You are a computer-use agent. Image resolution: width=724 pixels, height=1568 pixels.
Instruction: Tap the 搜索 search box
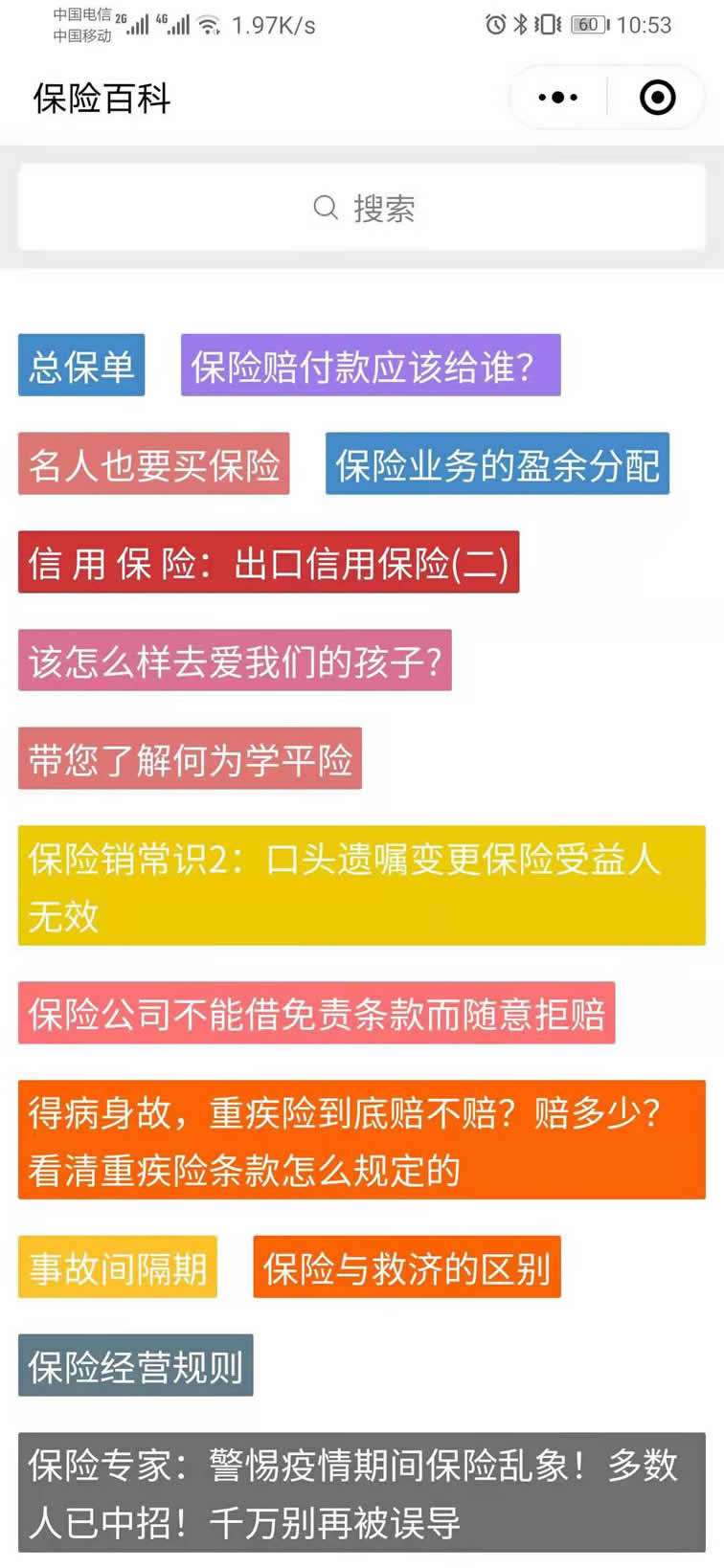pyautogui.click(x=362, y=208)
